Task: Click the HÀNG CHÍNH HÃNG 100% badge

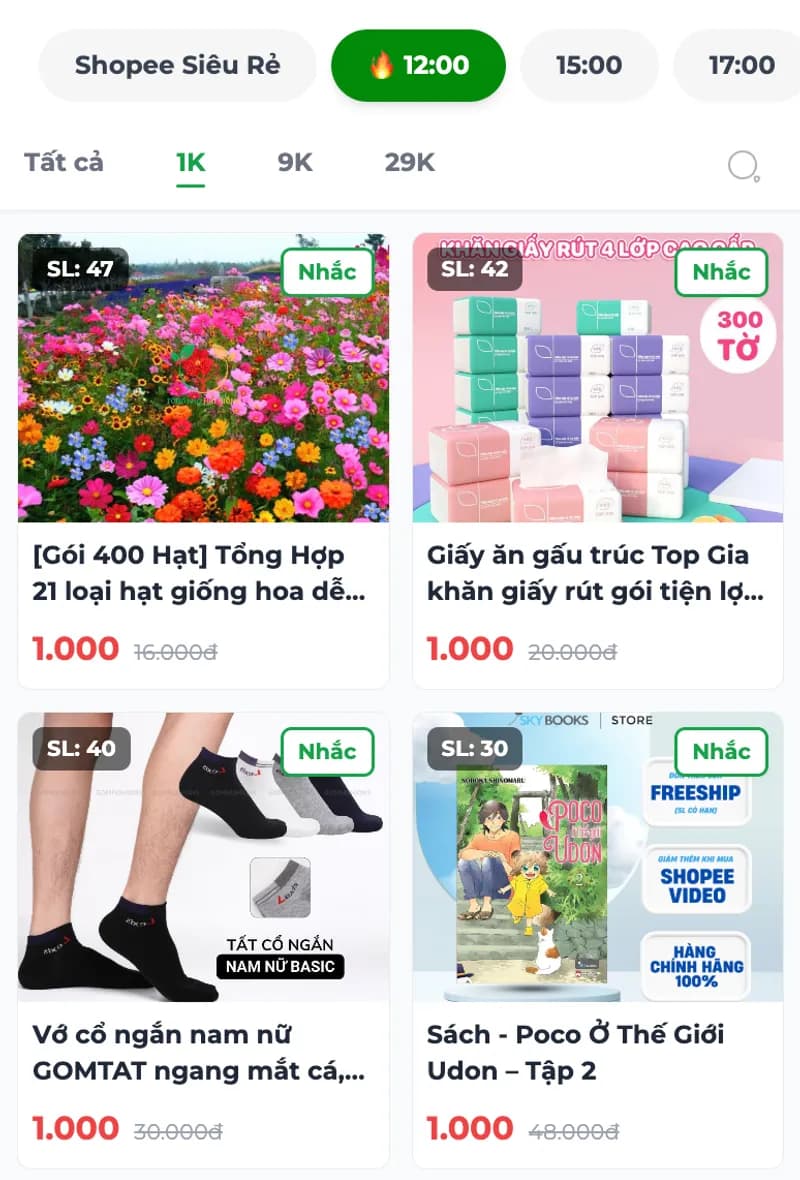Action: [694, 965]
